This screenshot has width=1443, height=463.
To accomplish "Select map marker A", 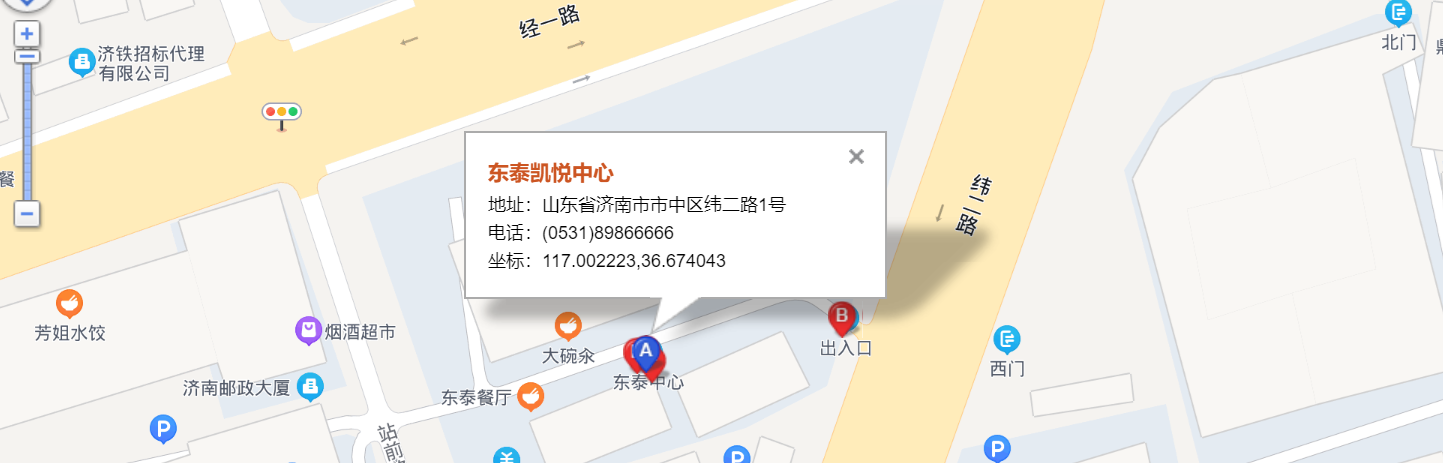I will click(x=647, y=351).
